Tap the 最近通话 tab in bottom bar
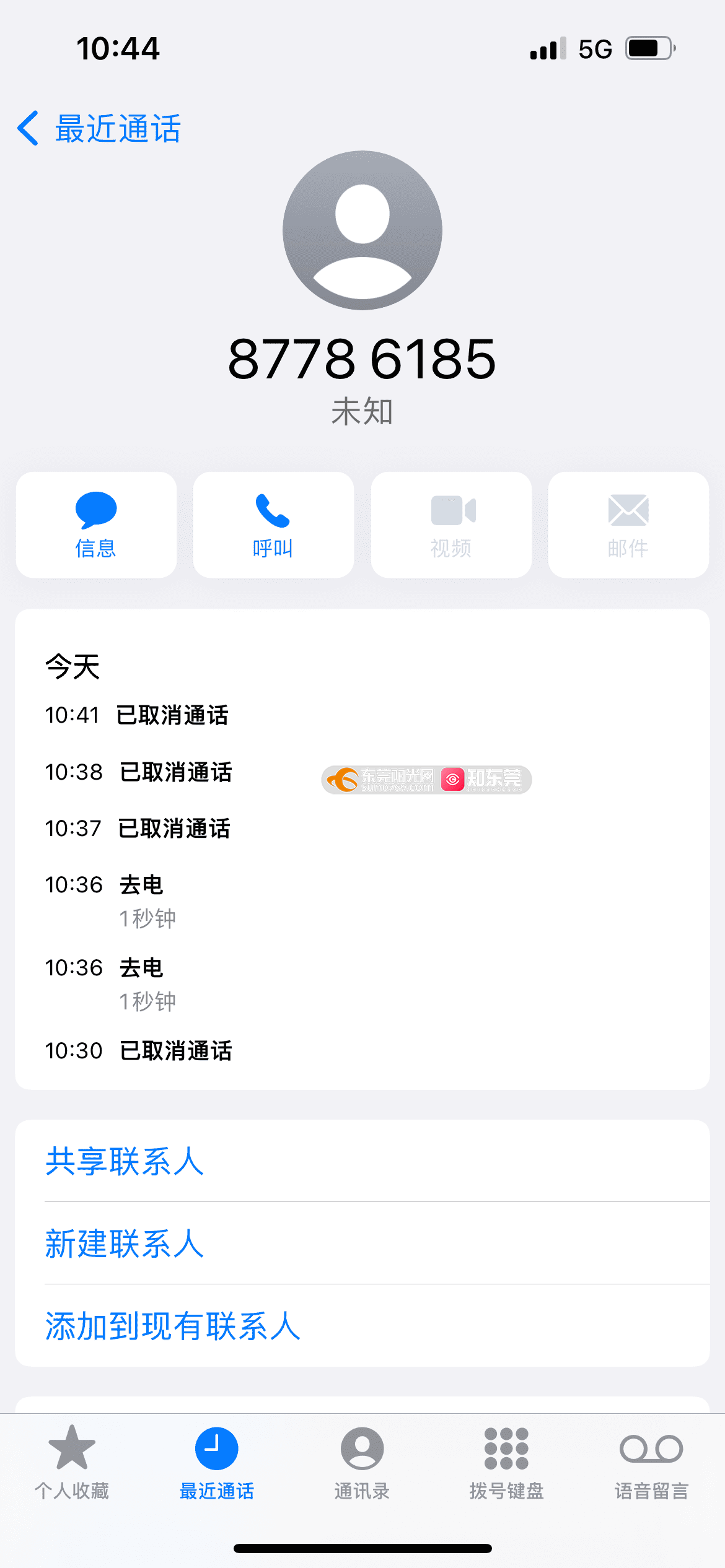Image resolution: width=725 pixels, height=1568 pixels. click(217, 1463)
